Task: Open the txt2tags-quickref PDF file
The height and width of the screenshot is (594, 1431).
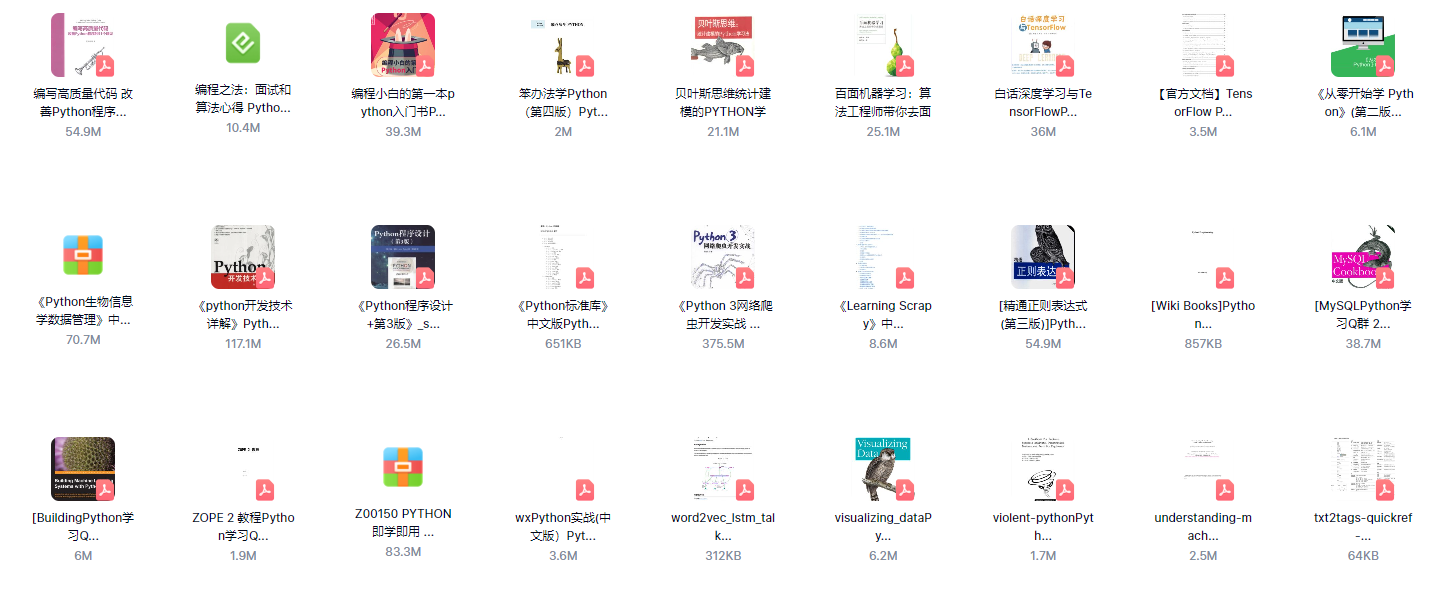Action: pos(1363,469)
